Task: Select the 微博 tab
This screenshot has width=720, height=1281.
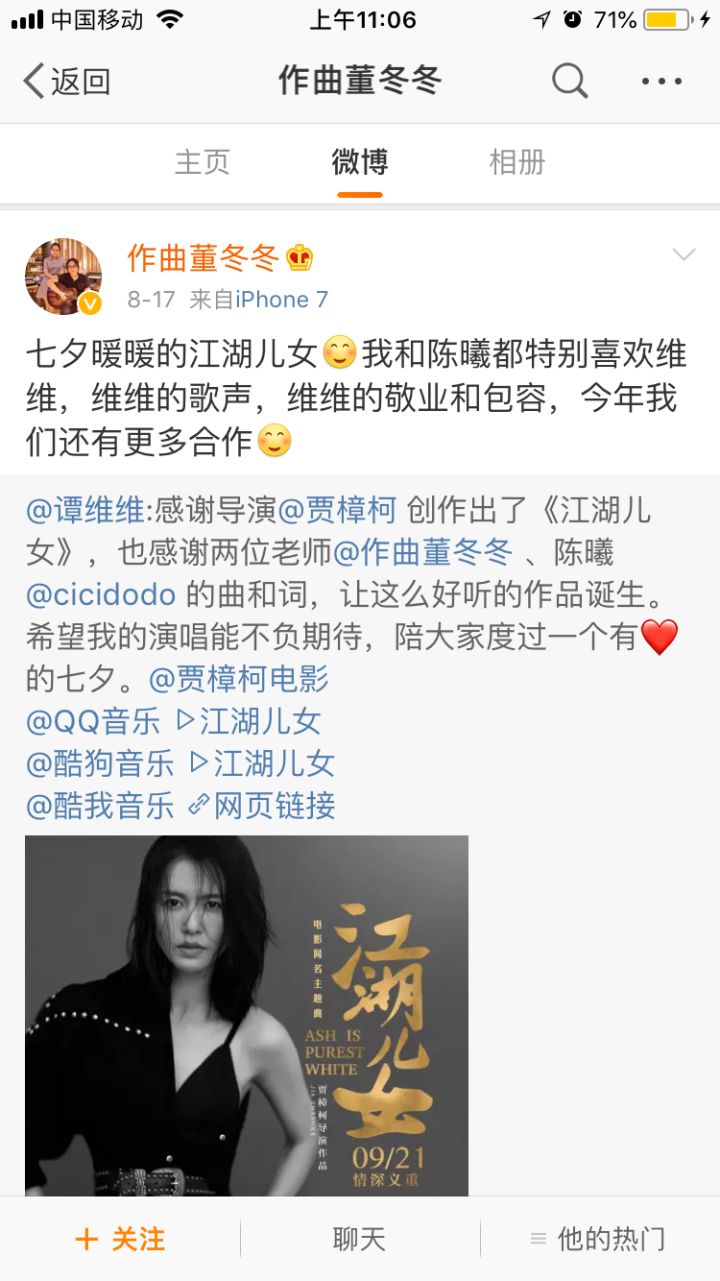Action: (360, 162)
